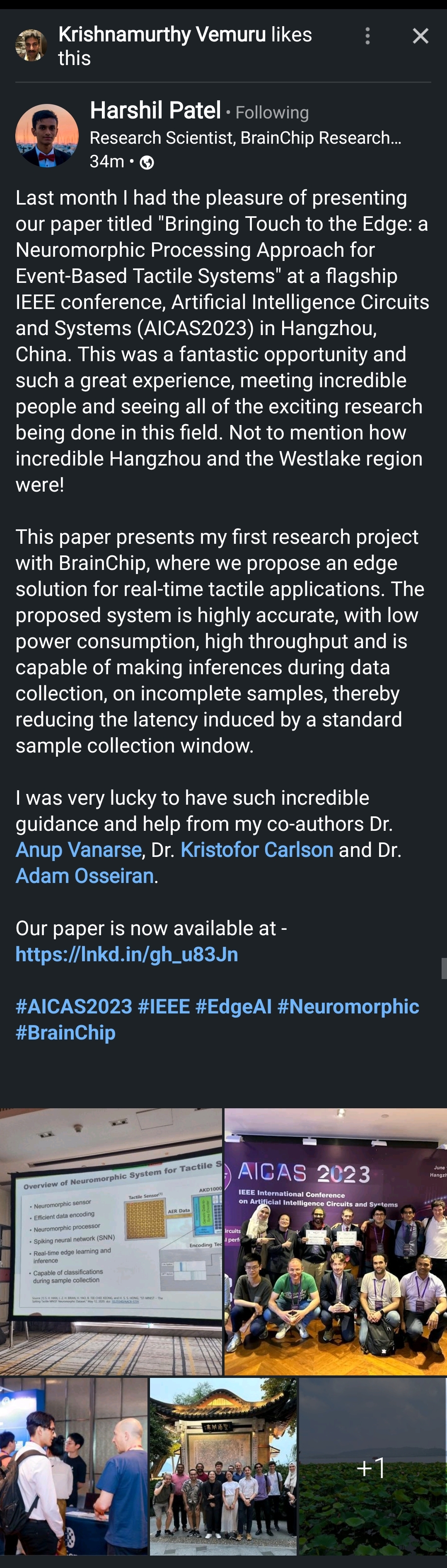The width and height of the screenshot is (447, 1568).
Task: Tap the #BrainChip hashtag
Action: coord(65,1032)
